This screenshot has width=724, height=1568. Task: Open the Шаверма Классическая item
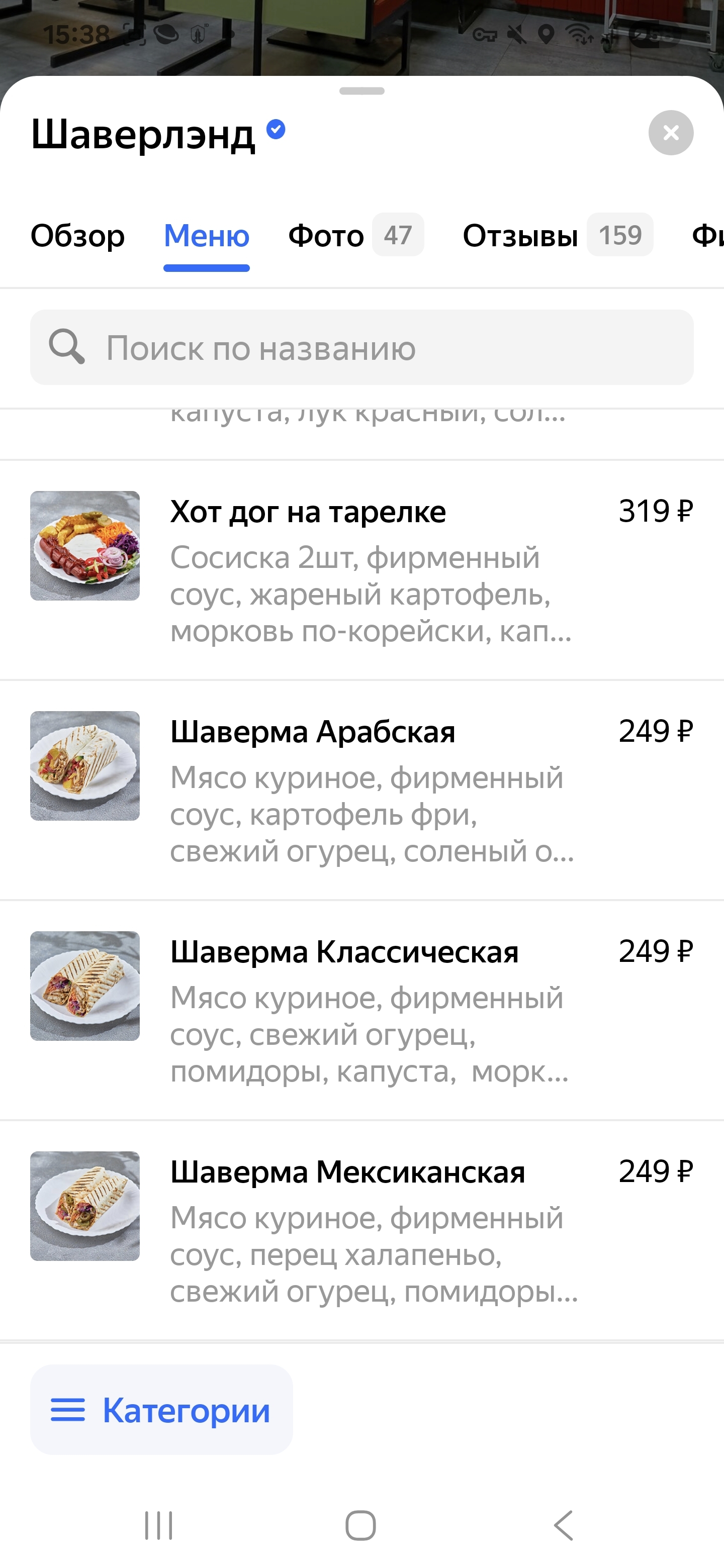pyautogui.click(x=361, y=1010)
